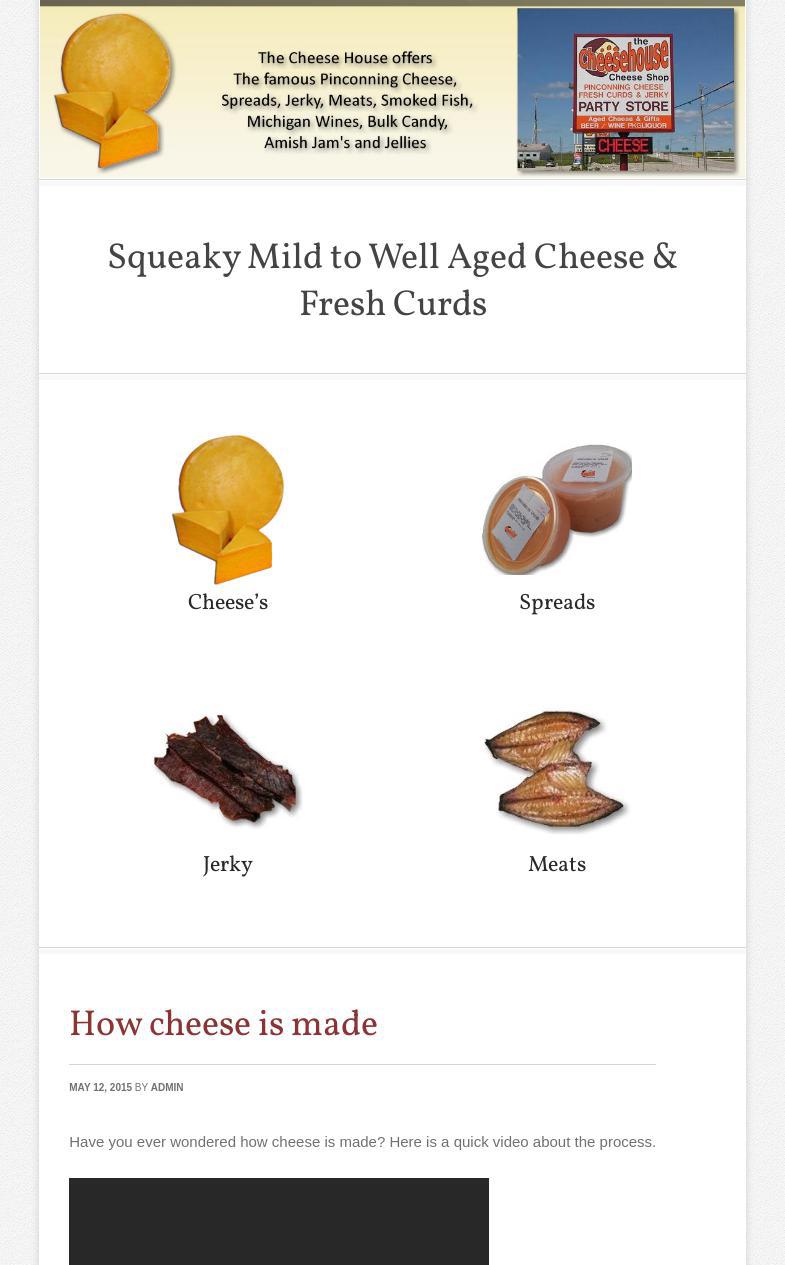
Task: Open the Cheese's category image
Action: tap(228, 509)
